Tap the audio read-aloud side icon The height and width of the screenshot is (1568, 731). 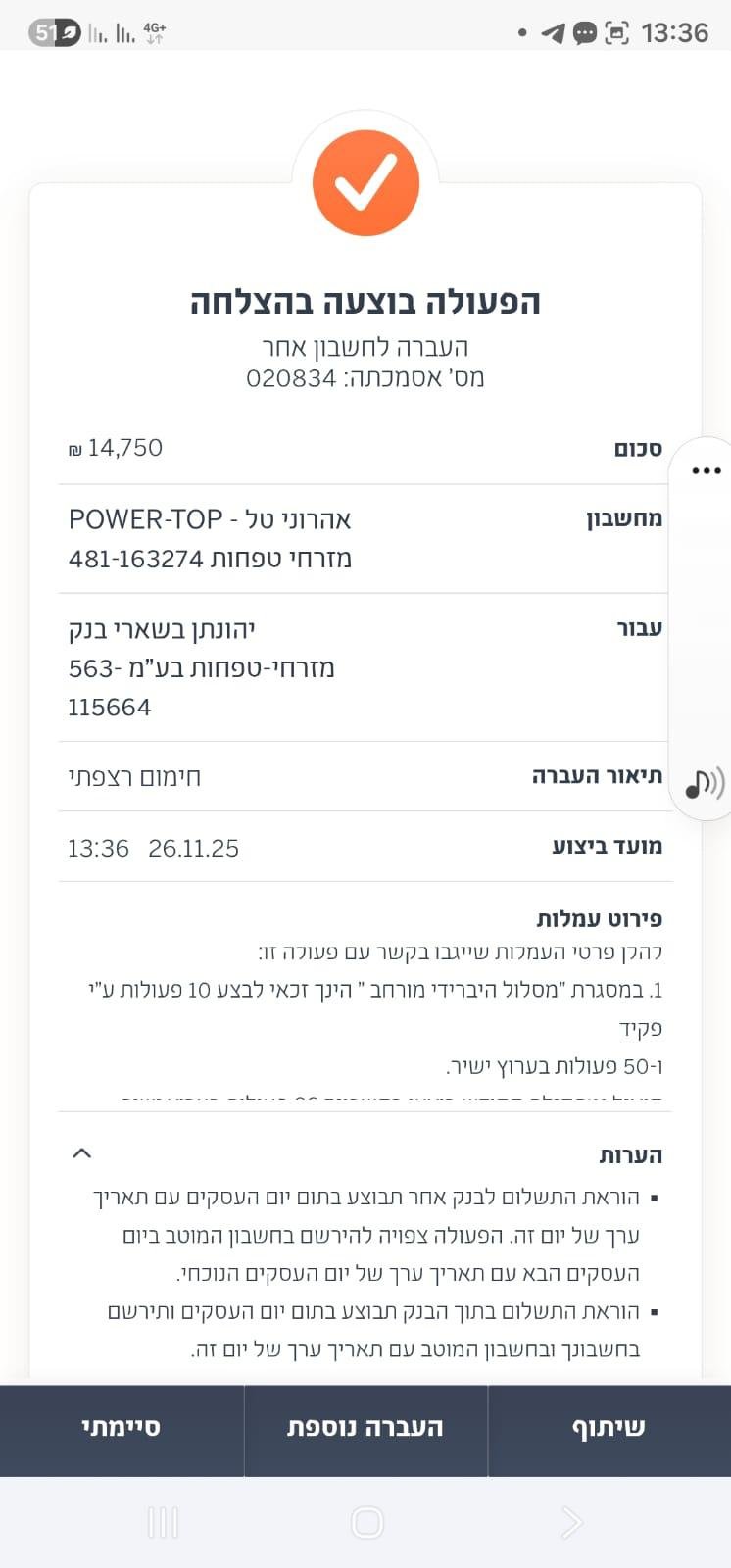tap(705, 783)
